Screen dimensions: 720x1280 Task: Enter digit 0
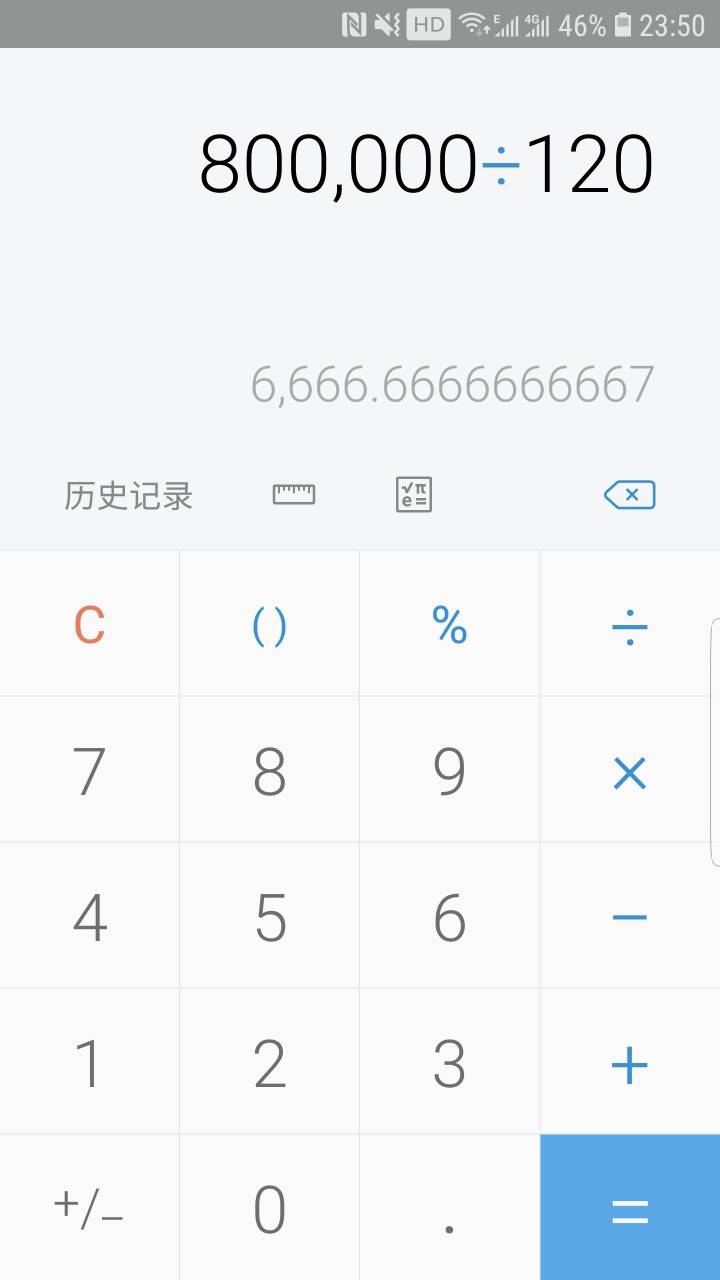[x=270, y=1208]
